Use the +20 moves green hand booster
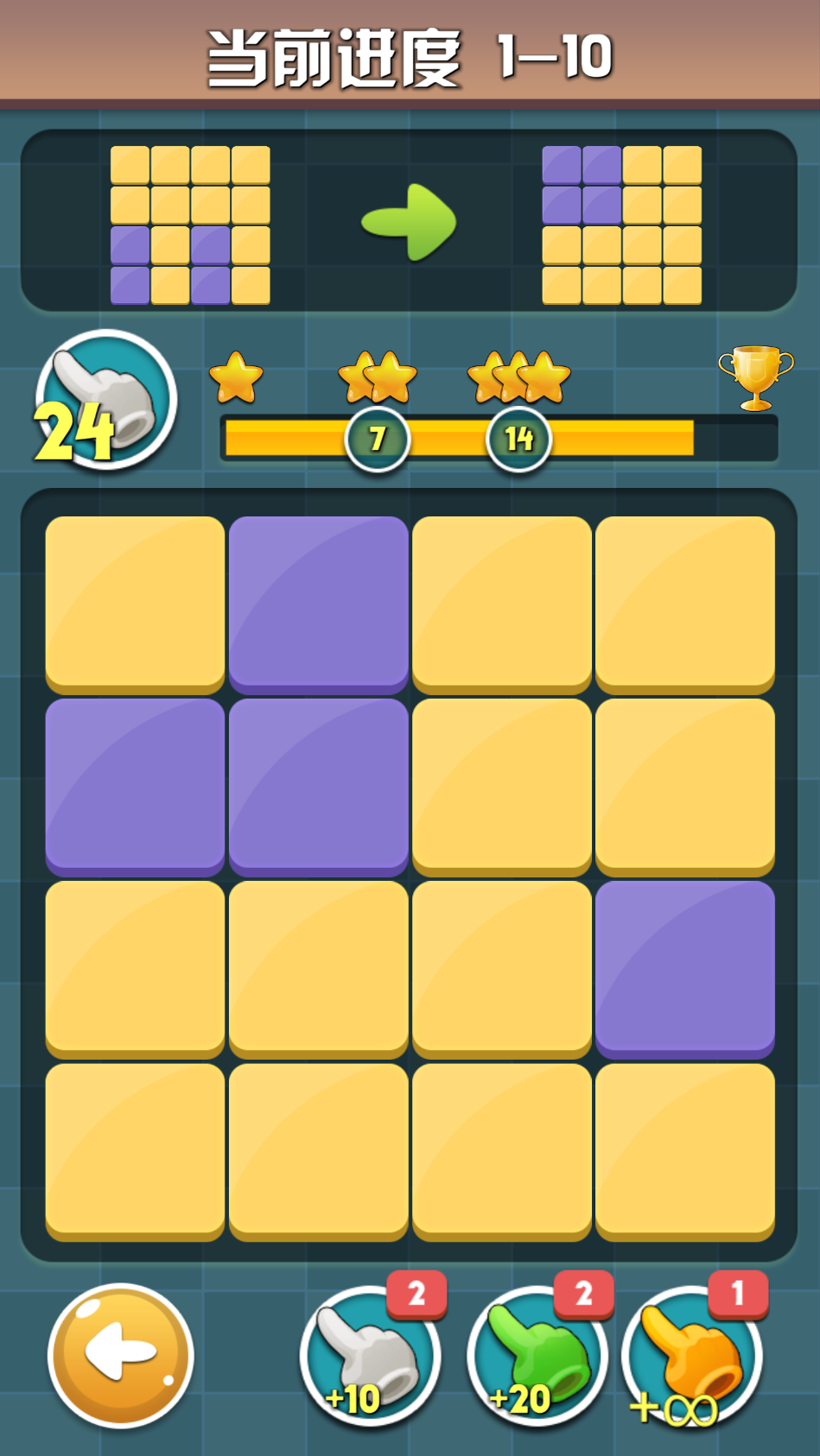The width and height of the screenshot is (820, 1456). (x=537, y=1356)
